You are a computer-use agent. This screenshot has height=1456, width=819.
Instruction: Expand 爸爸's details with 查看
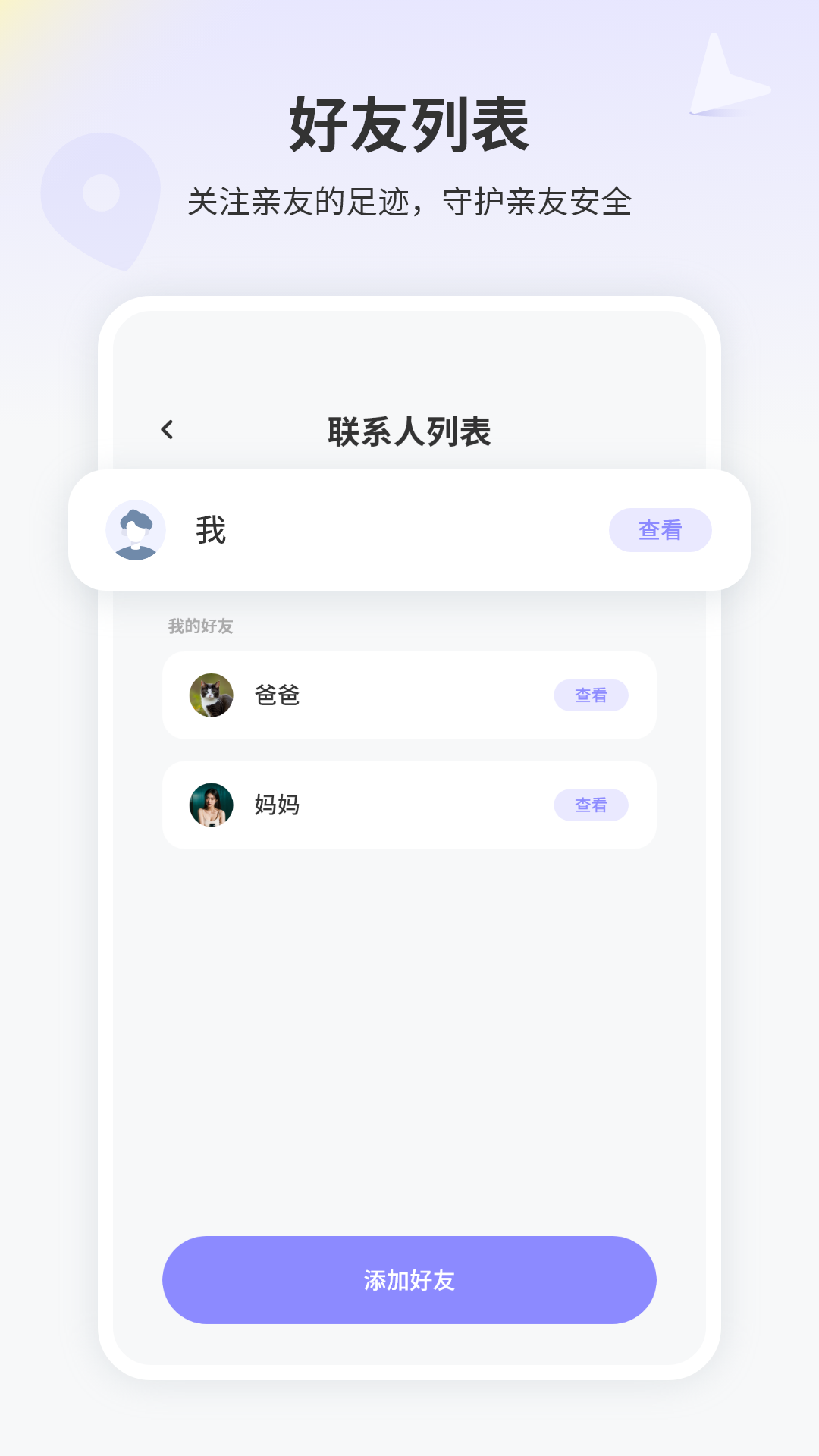pyautogui.click(x=592, y=694)
